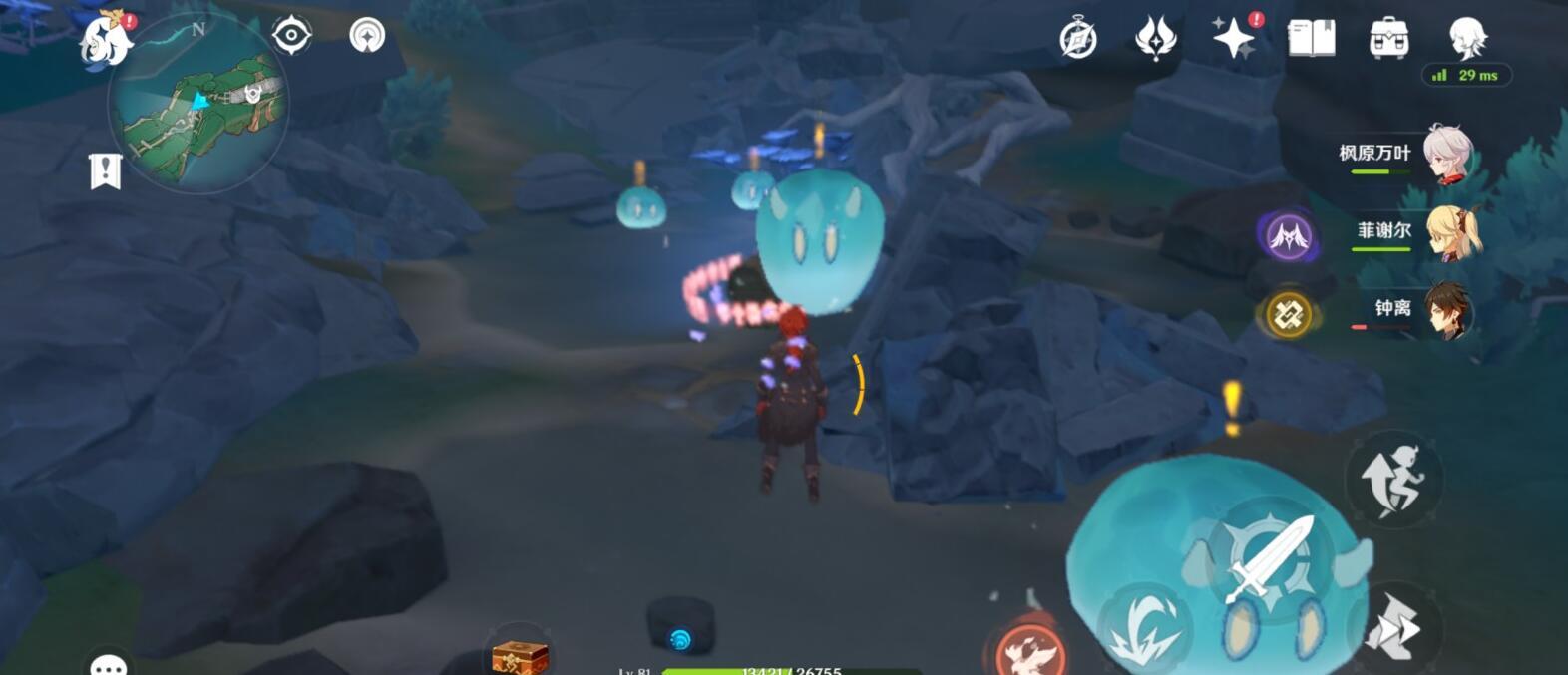Open the Paimon main menu
The height and width of the screenshot is (675, 1568).
click(x=106, y=39)
